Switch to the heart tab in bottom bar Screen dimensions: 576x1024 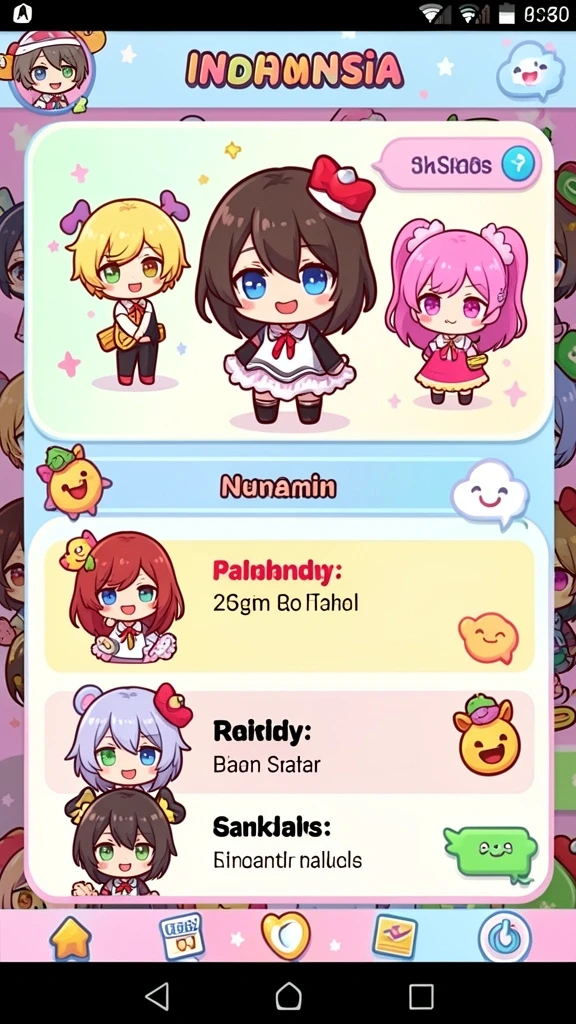coord(285,935)
